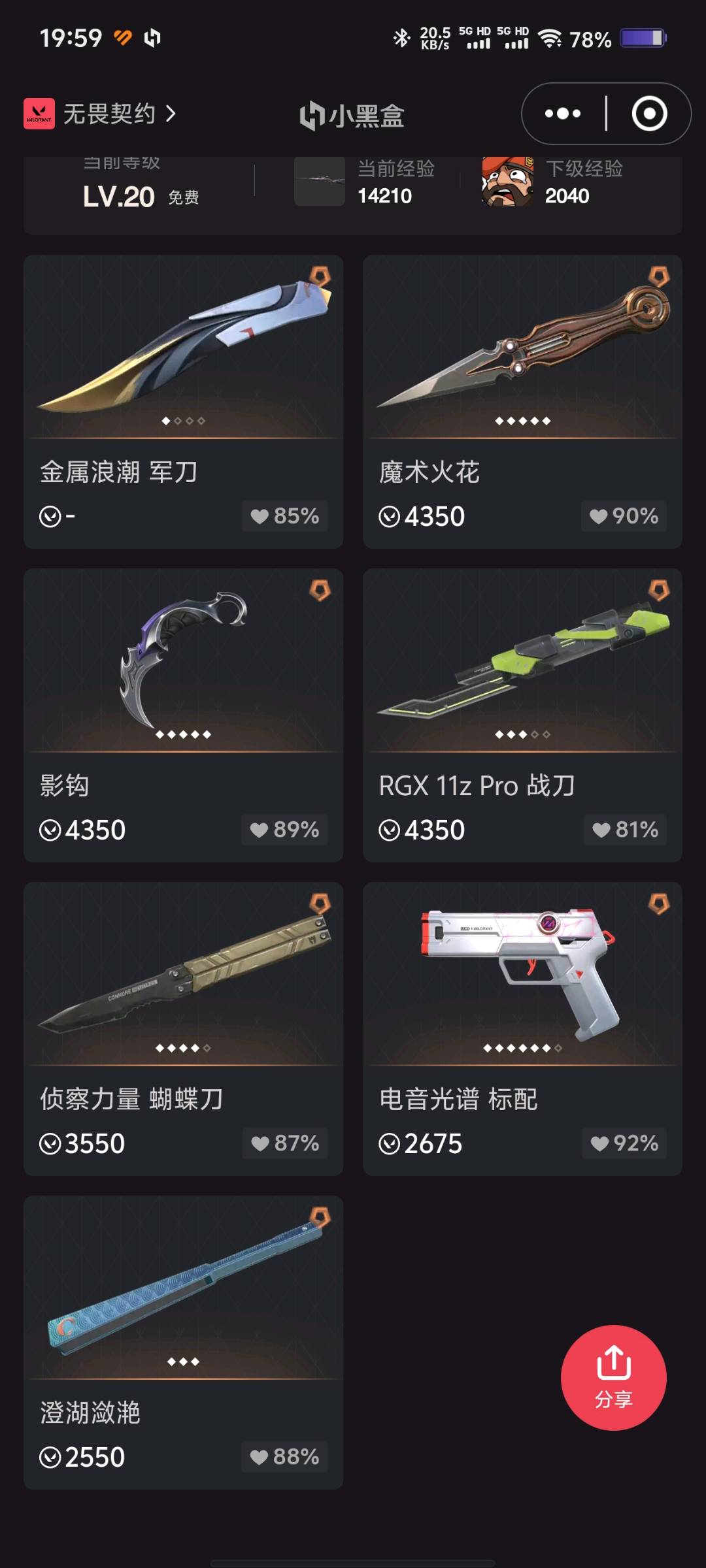The width and height of the screenshot is (706, 1568).
Task: Tap the red 分享 share button
Action: coord(613,1377)
